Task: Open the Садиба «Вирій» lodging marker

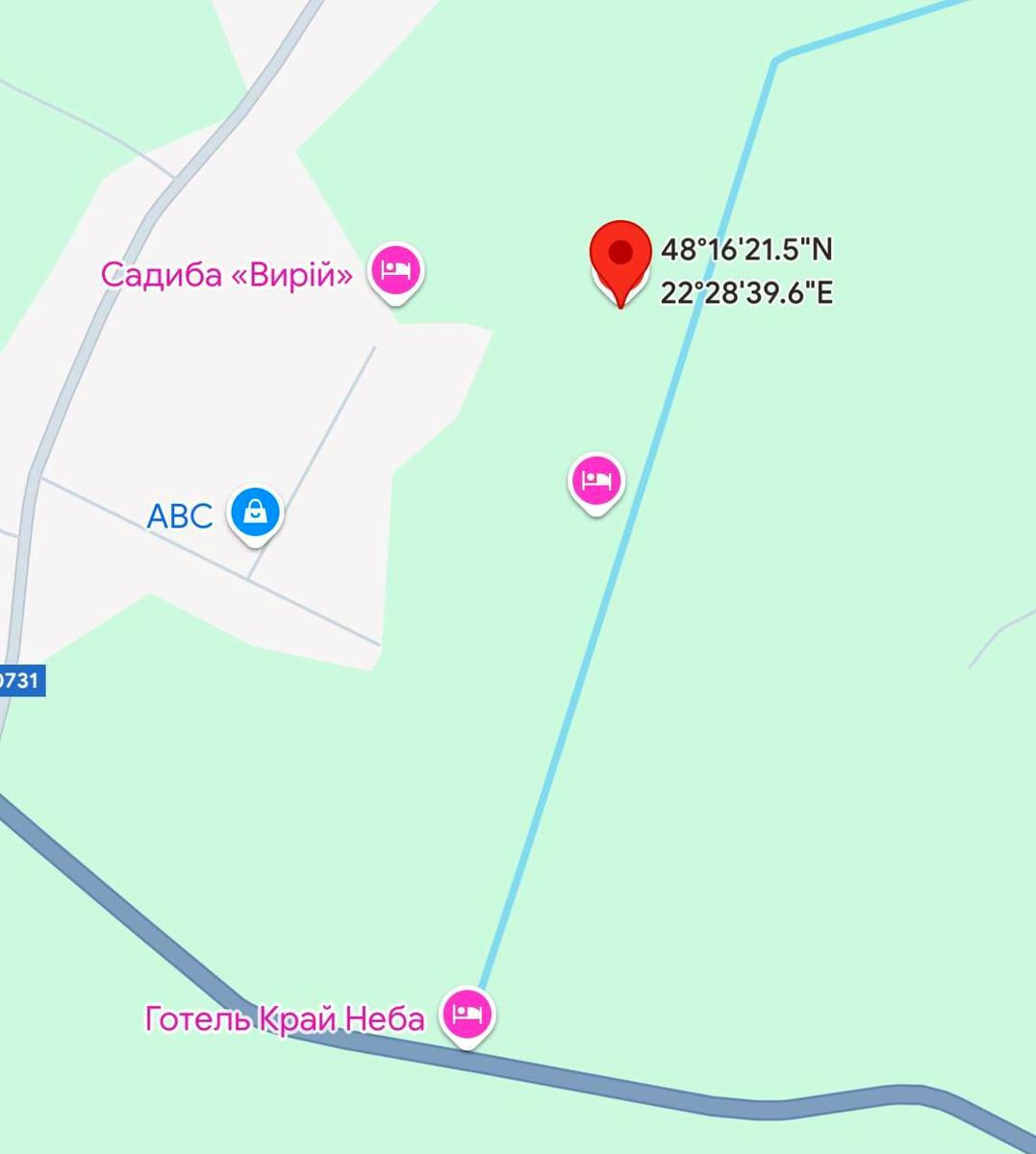Action: click(x=395, y=271)
